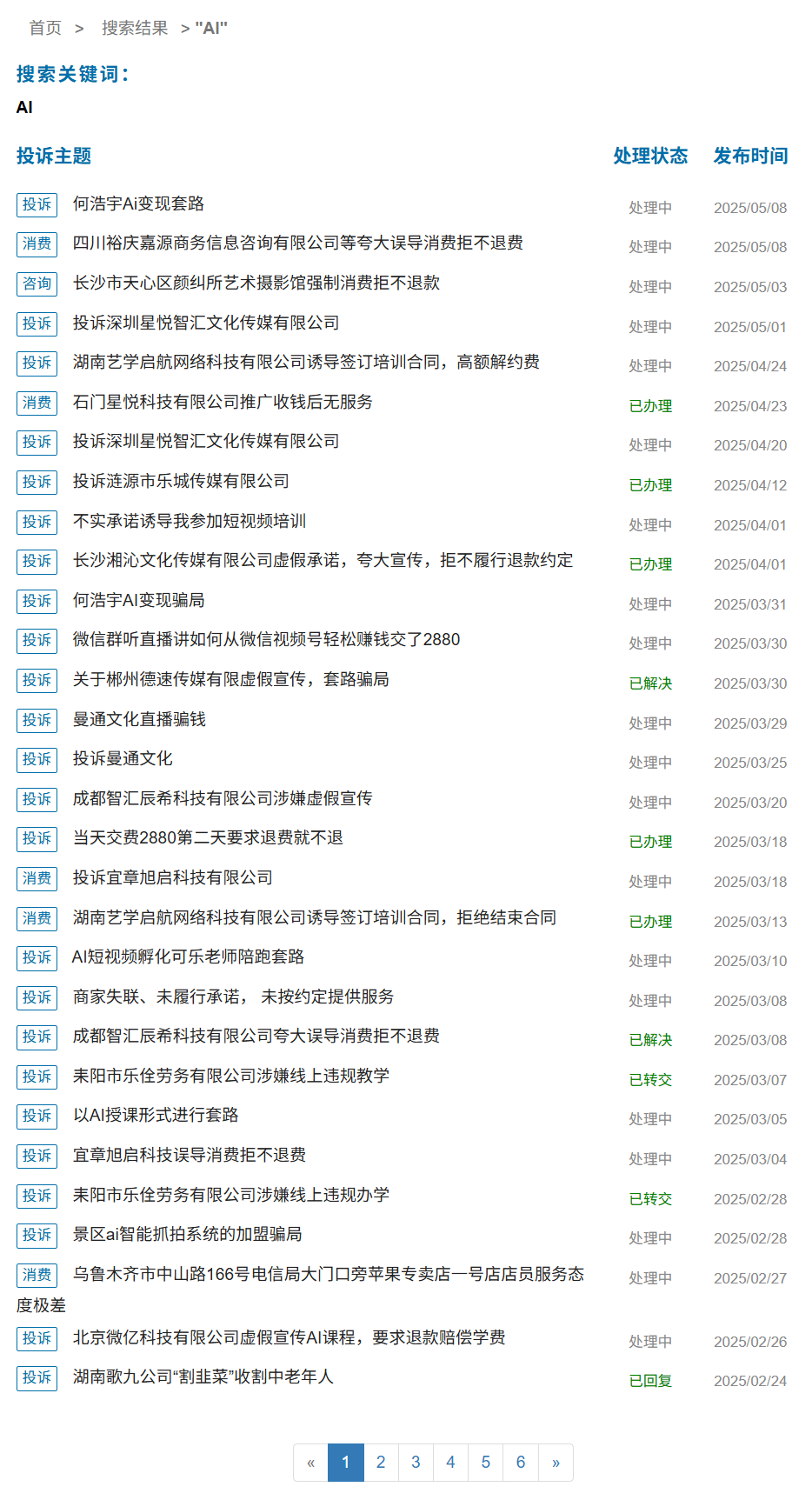This screenshot has height=1500, width=812.
Task: Open 景区ai智能抓拍系统的加盟骗局
Action: pos(187,1234)
